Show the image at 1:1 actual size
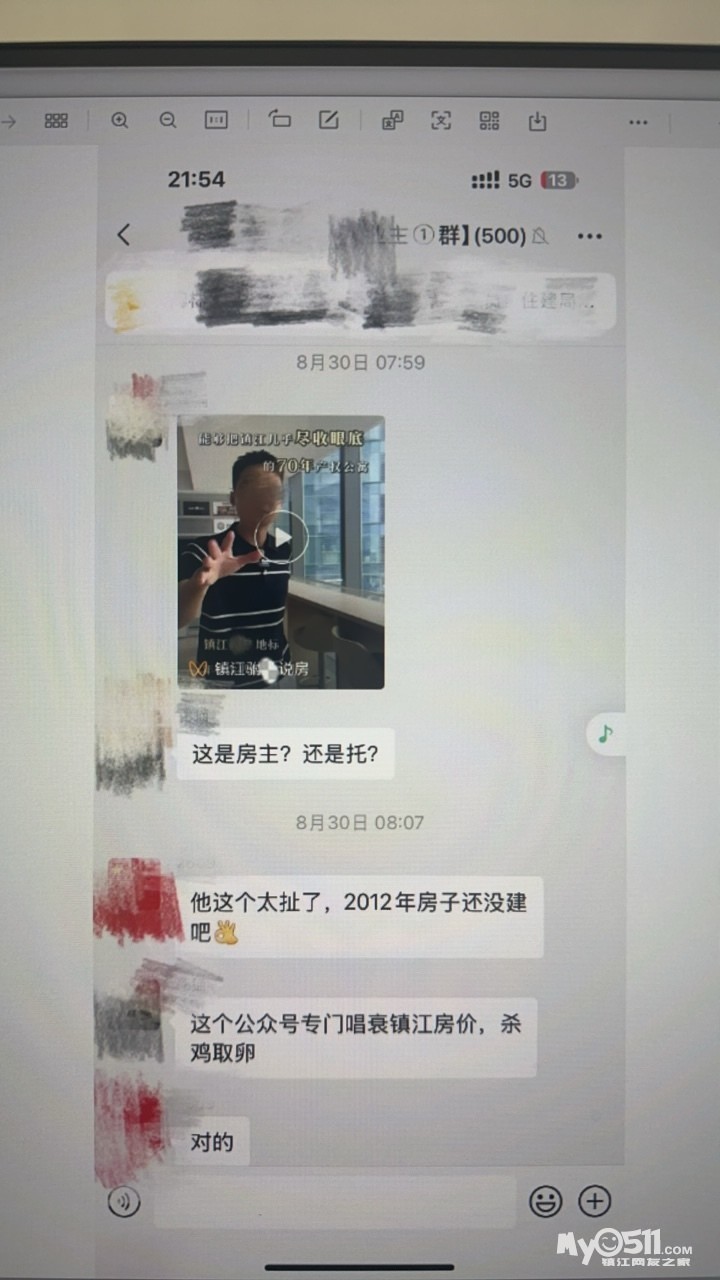 pyautogui.click(x=216, y=121)
